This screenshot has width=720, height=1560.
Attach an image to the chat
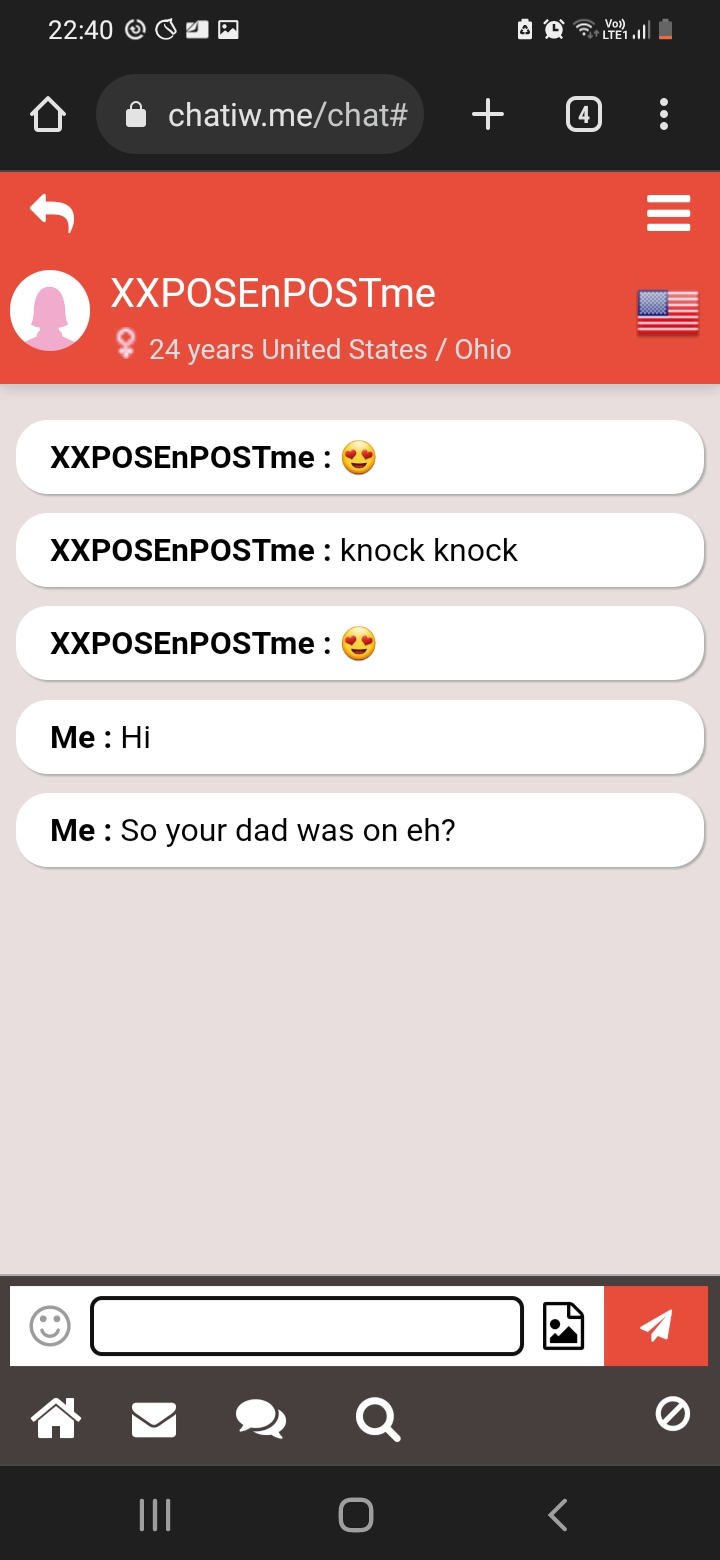tap(563, 1326)
